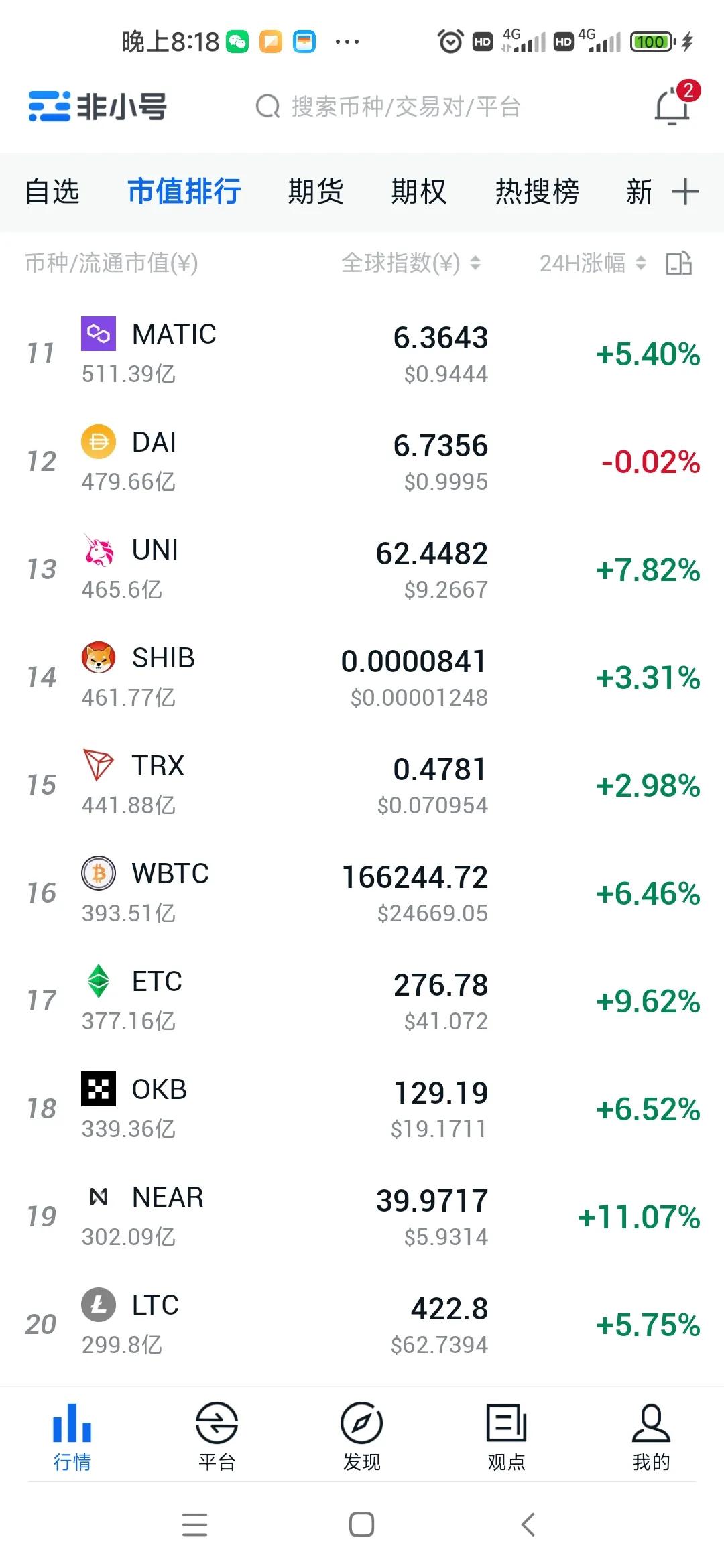View details for UNI
The image size is (724, 1568).
pyautogui.click(x=362, y=569)
